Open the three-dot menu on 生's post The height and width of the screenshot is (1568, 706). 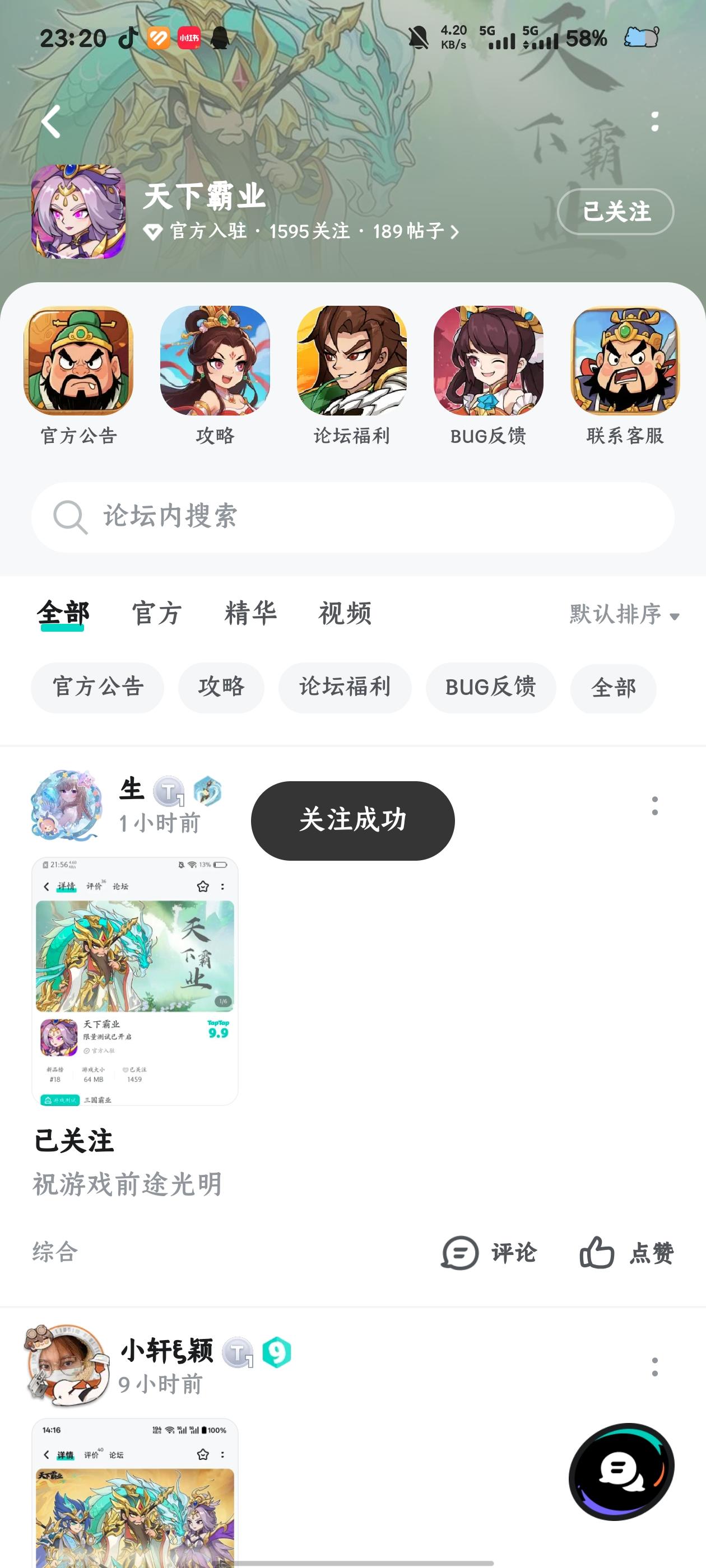tap(655, 806)
